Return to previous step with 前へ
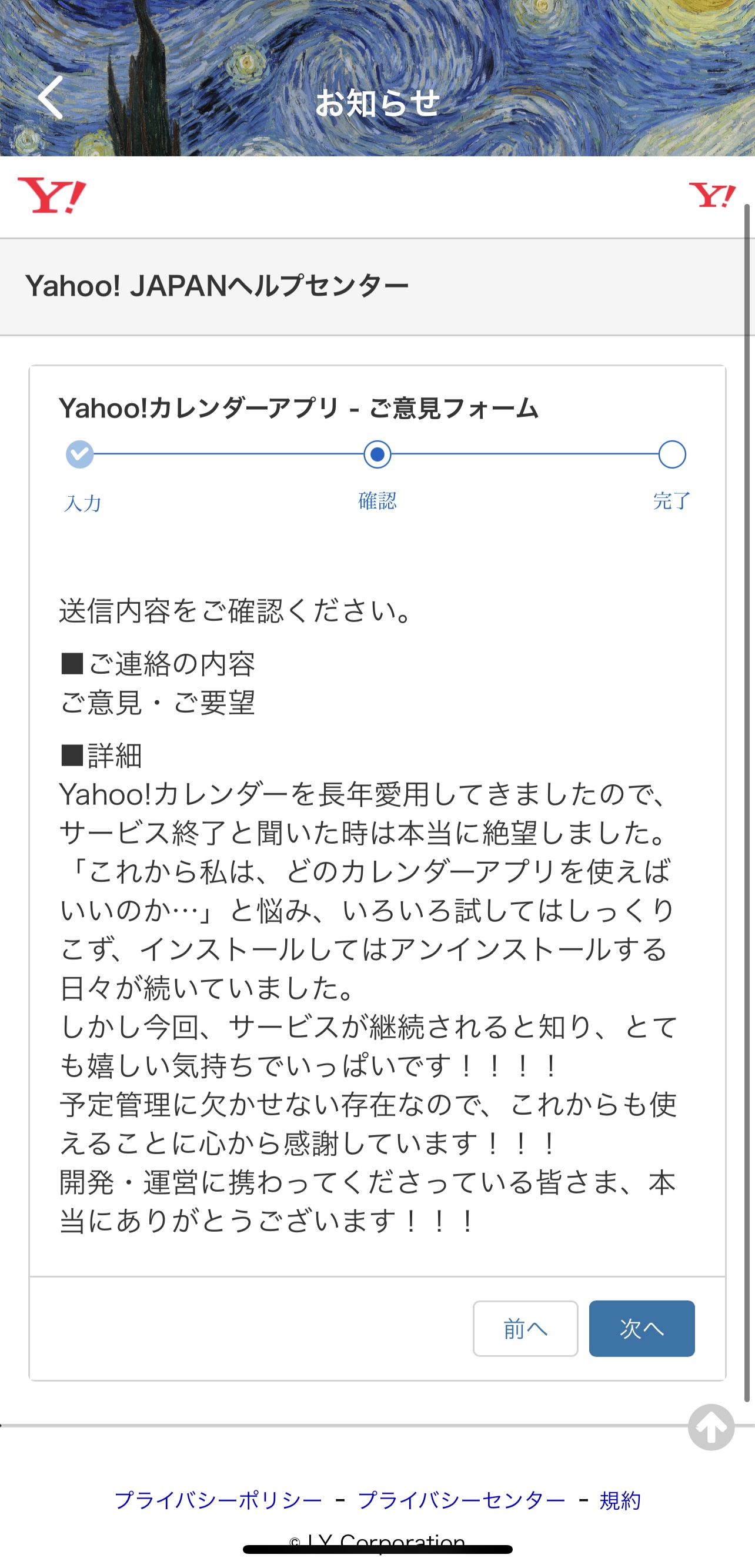Screen dimensions: 755x1568 point(525,1328)
